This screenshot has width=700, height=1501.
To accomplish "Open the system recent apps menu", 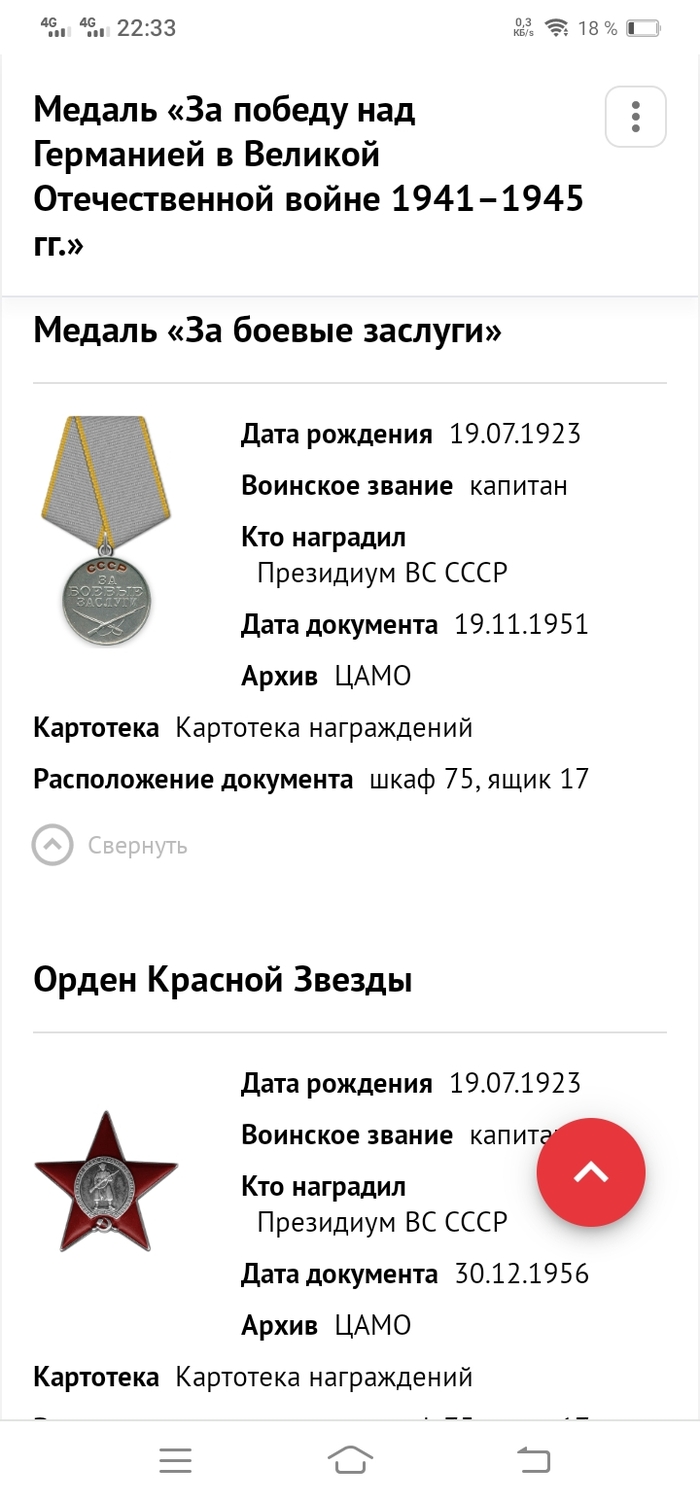I will tap(175, 1460).
